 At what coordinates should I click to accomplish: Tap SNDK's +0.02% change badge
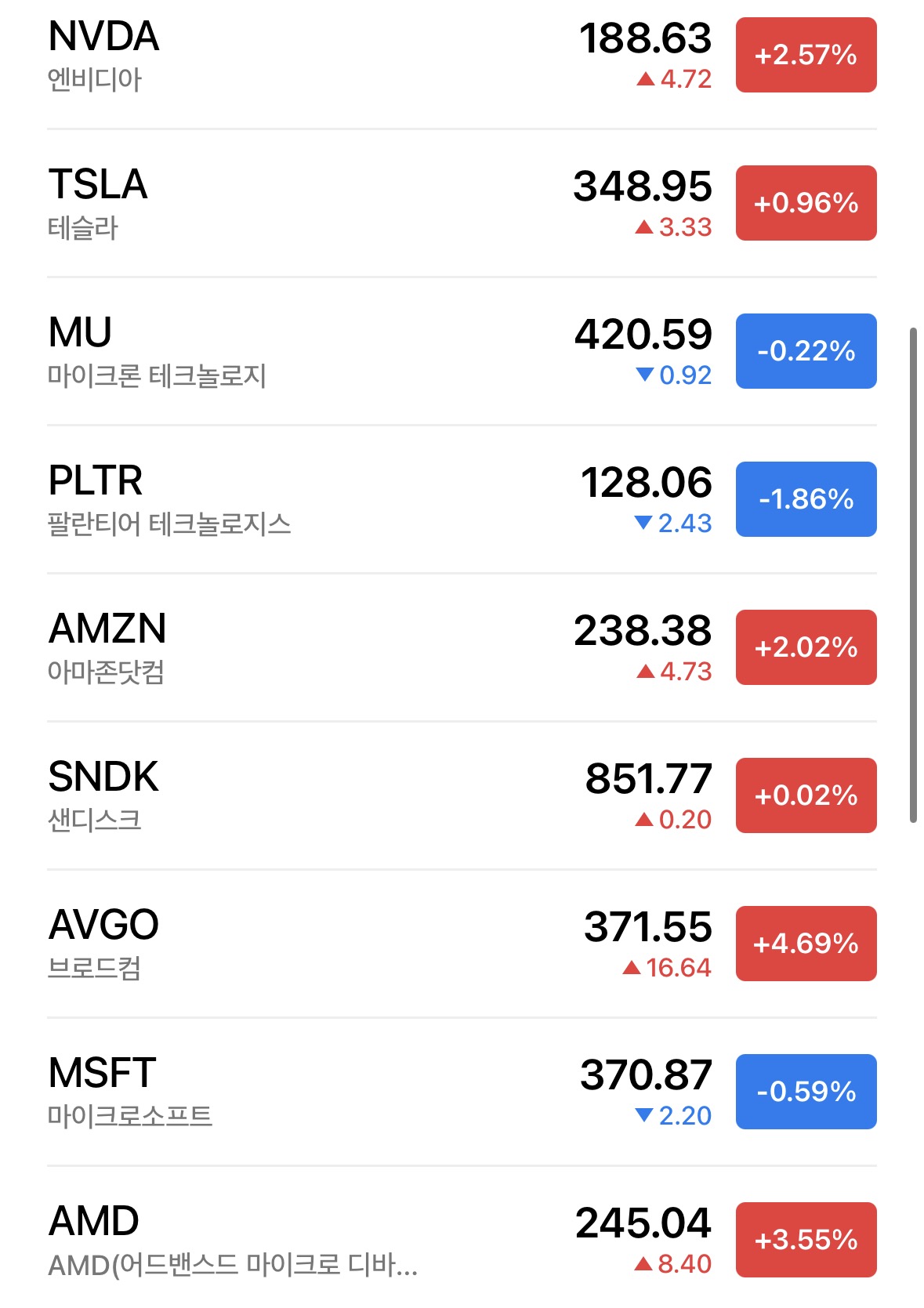(806, 795)
